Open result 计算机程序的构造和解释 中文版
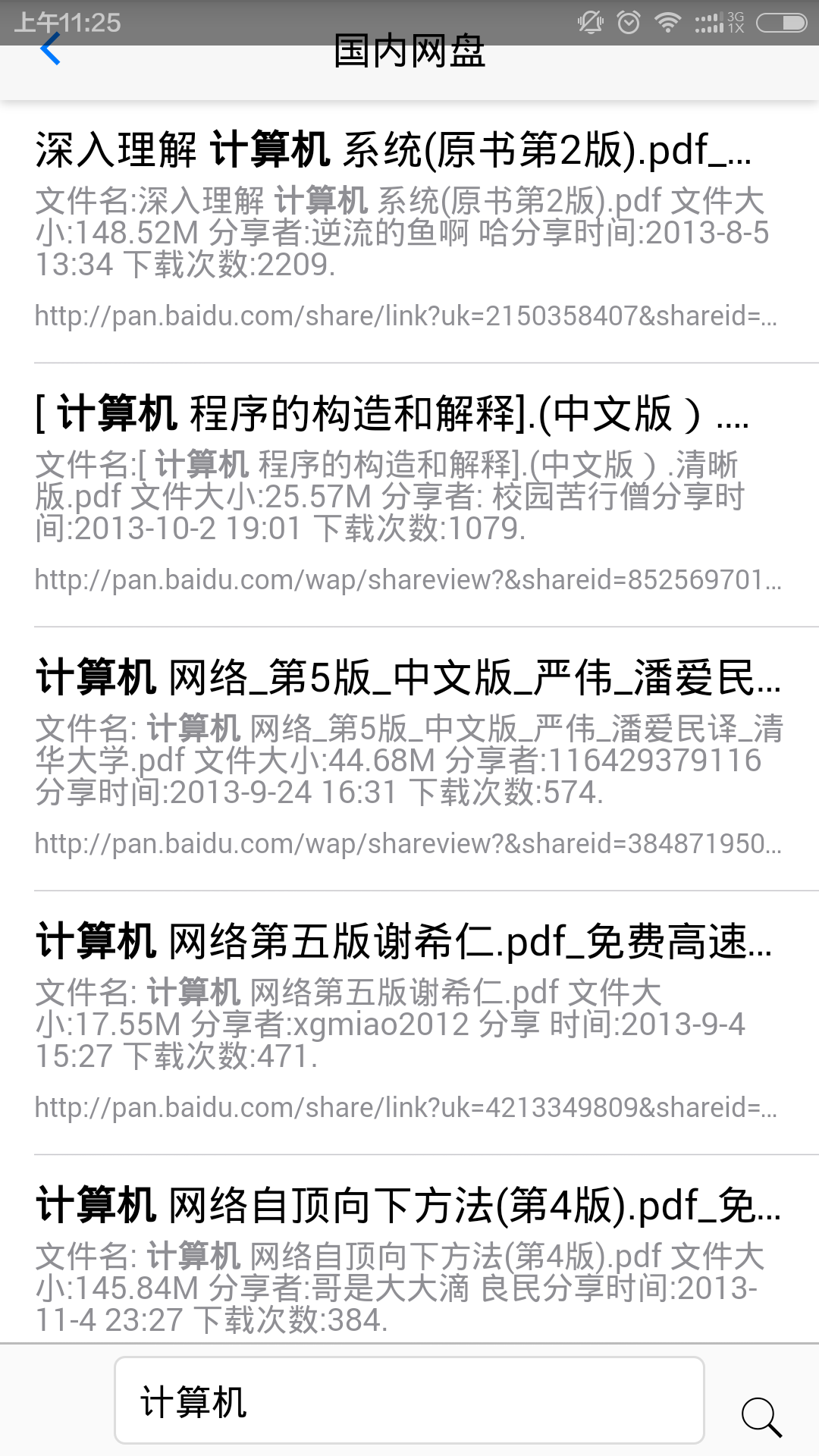The width and height of the screenshot is (819, 1456). coord(409,495)
